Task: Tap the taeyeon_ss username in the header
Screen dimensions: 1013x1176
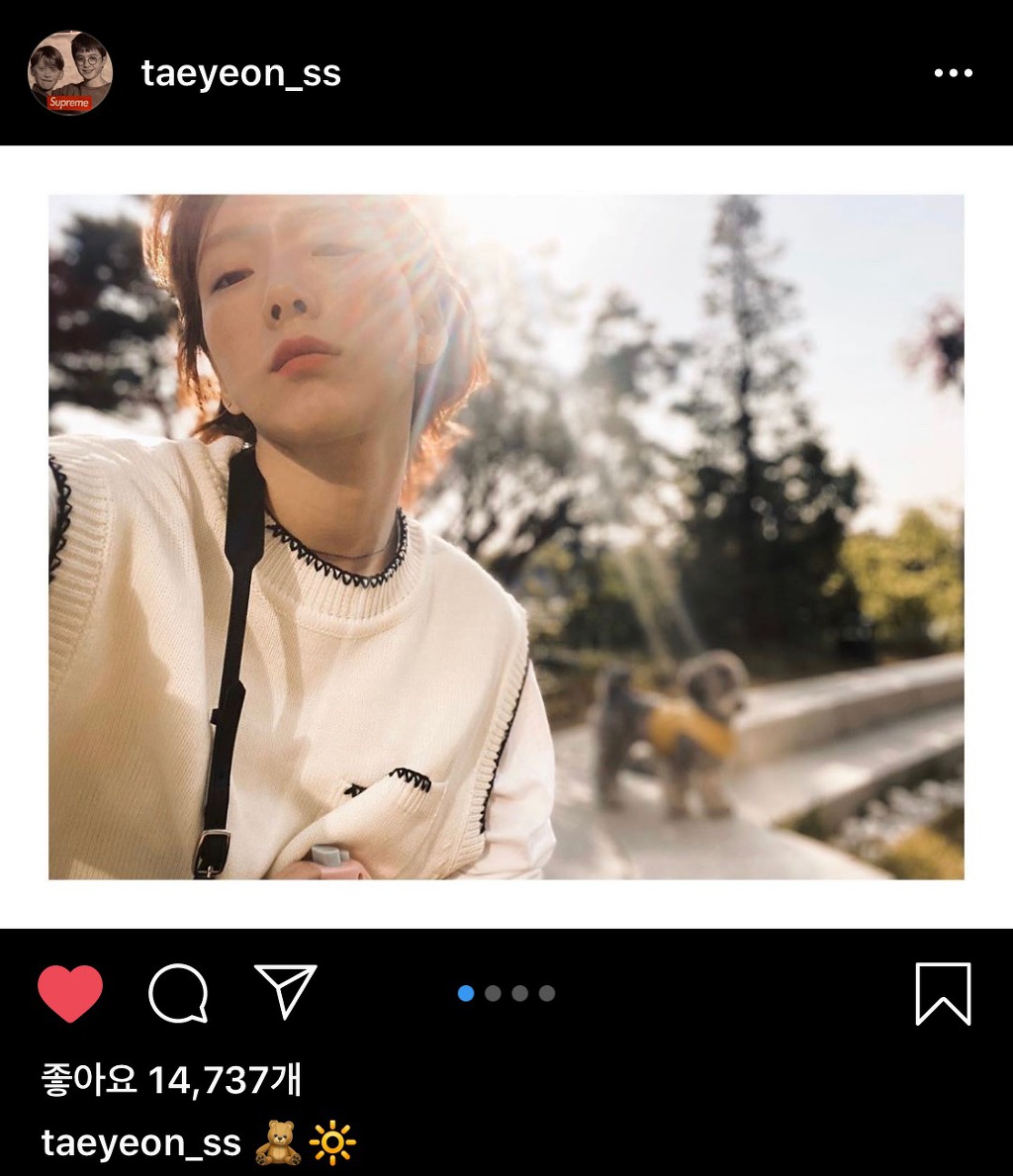Action: tap(240, 73)
